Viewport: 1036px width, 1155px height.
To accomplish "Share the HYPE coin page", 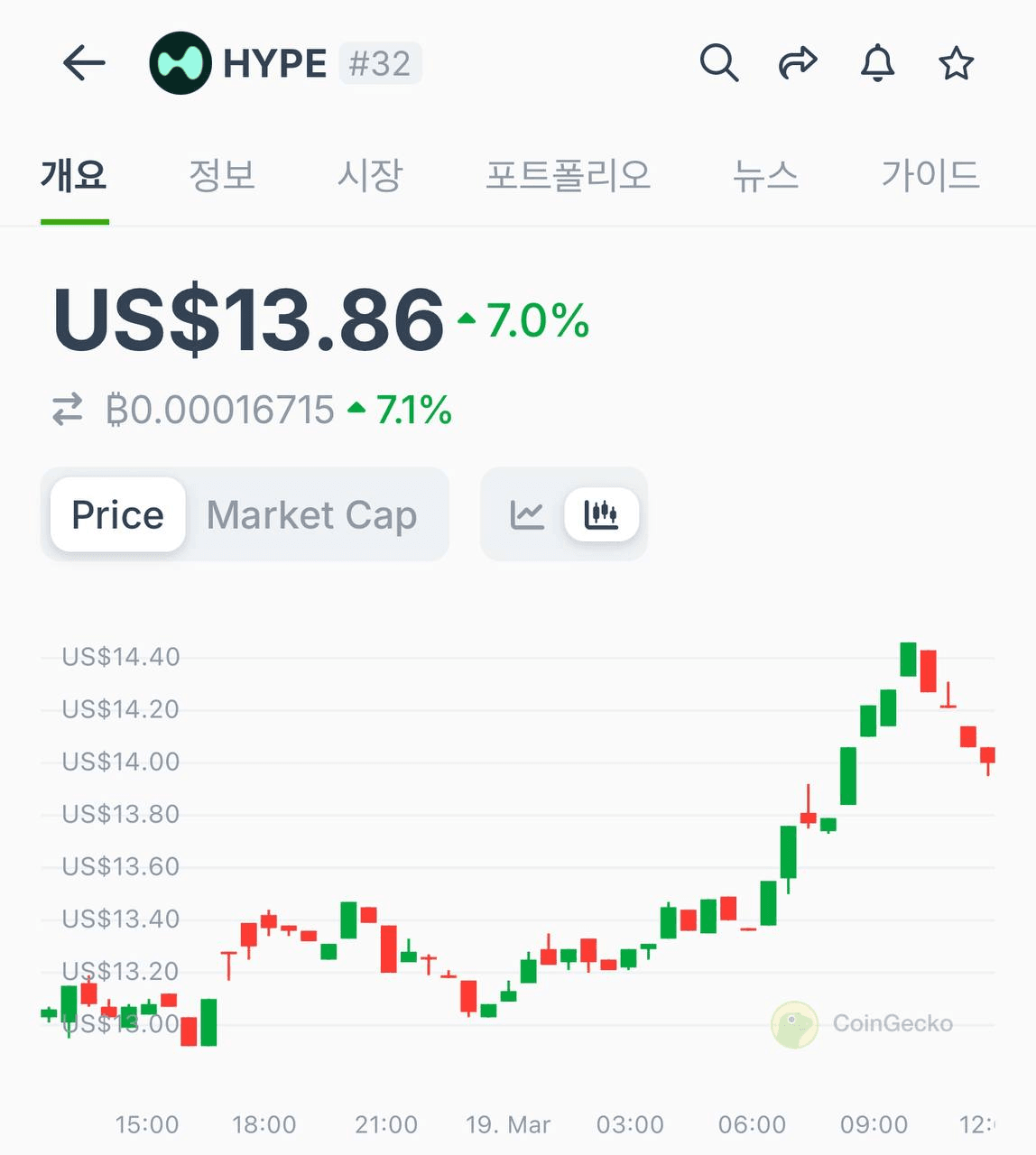I will 798,63.
